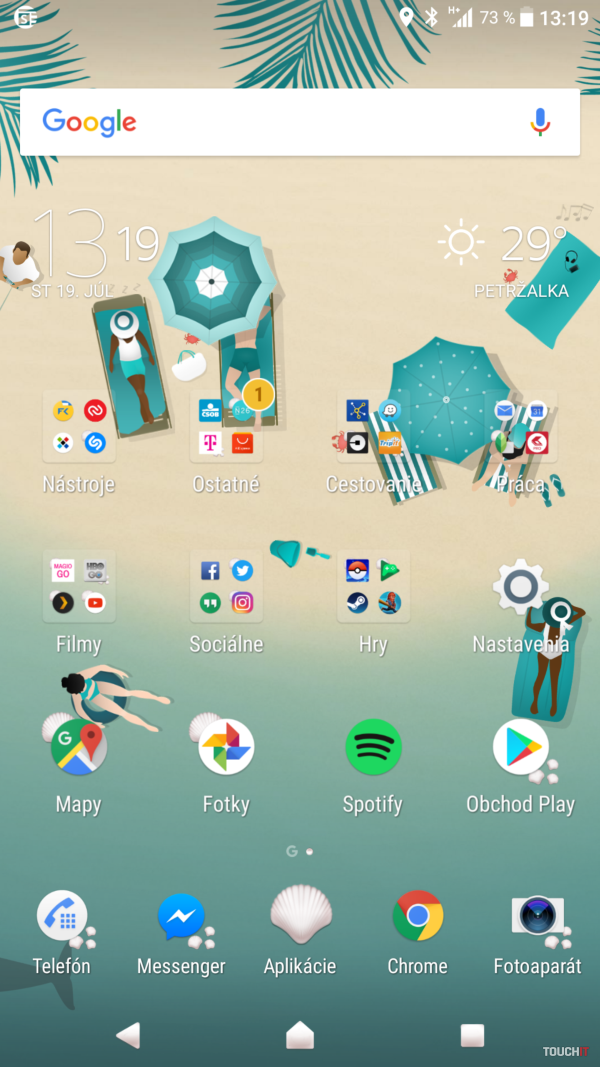600x1067 pixels.
Task: Open the Aplikácie app drawer
Action: pyautogui.click(x=300, y=916)
